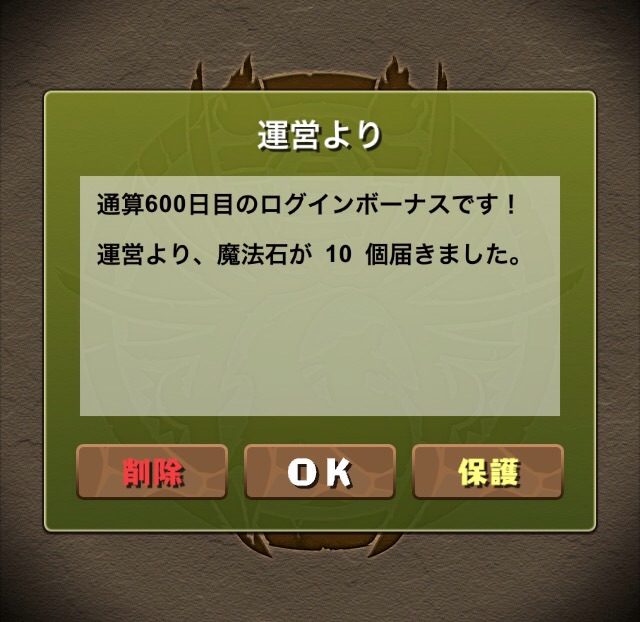Screen dimensions: 640x622
Task: Protect this message with the 保護 button
Action: pyautogui.click(x=488, y=472)
